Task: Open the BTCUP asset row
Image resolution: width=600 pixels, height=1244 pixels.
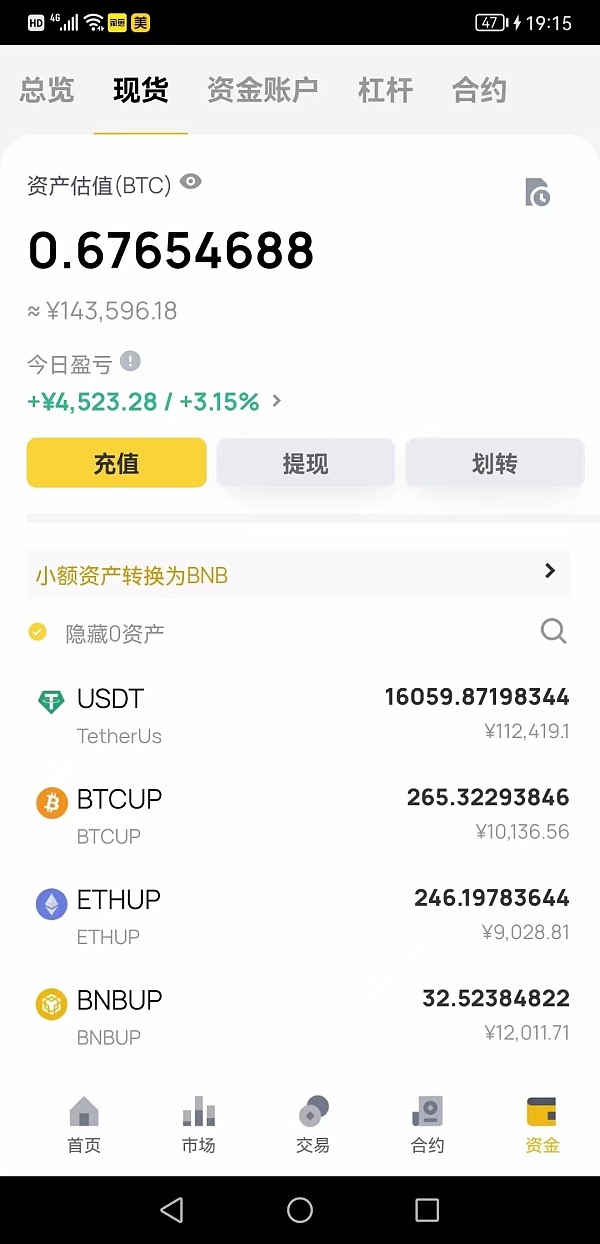Action: [299, 816]
